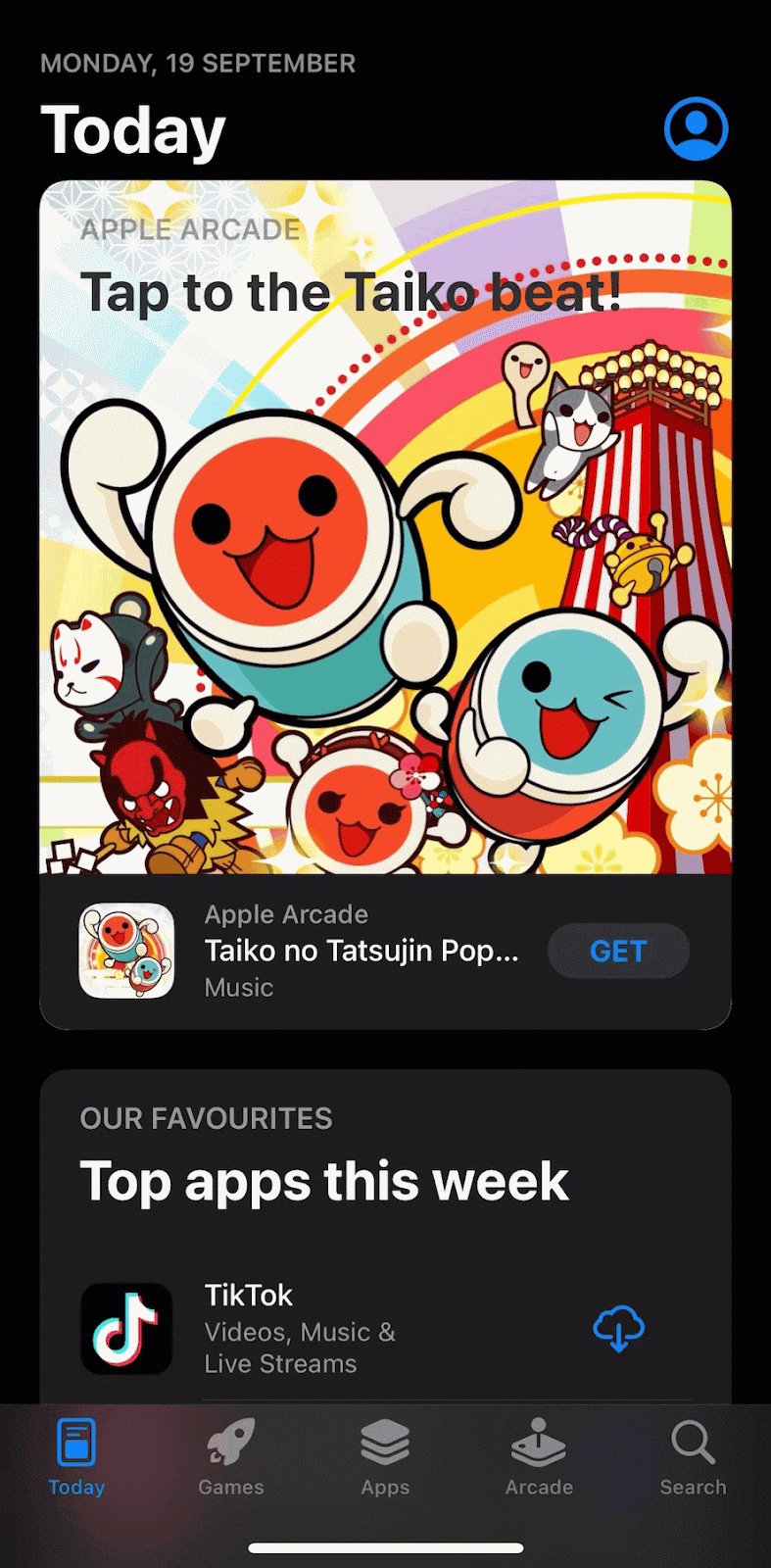Switch to the Arcade tab
Image resolution: width=771 pixels, height=1568 pixels.
(x=539, y=1458)
